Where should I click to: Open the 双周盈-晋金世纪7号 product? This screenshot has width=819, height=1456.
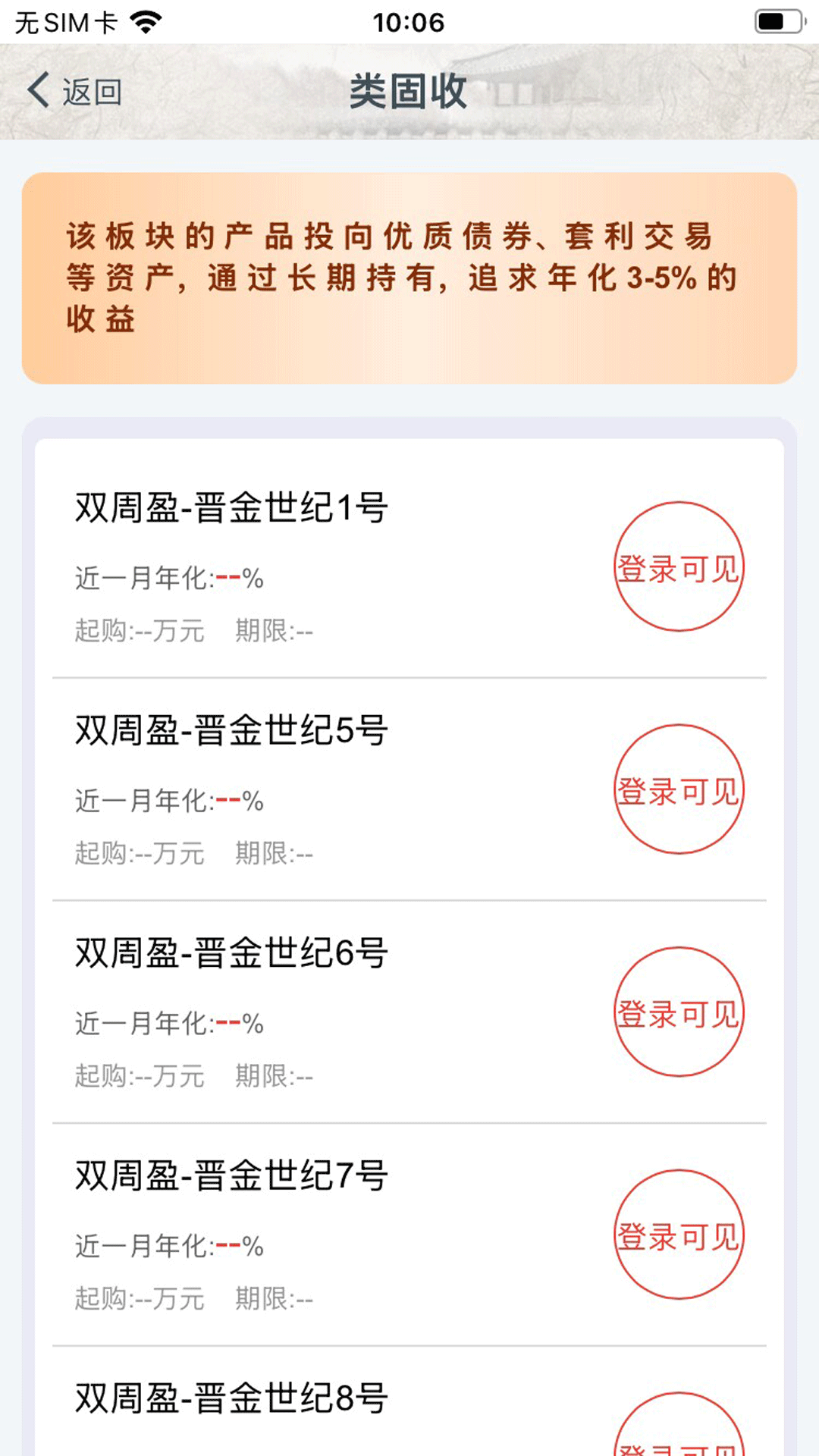coord(231,1176)
